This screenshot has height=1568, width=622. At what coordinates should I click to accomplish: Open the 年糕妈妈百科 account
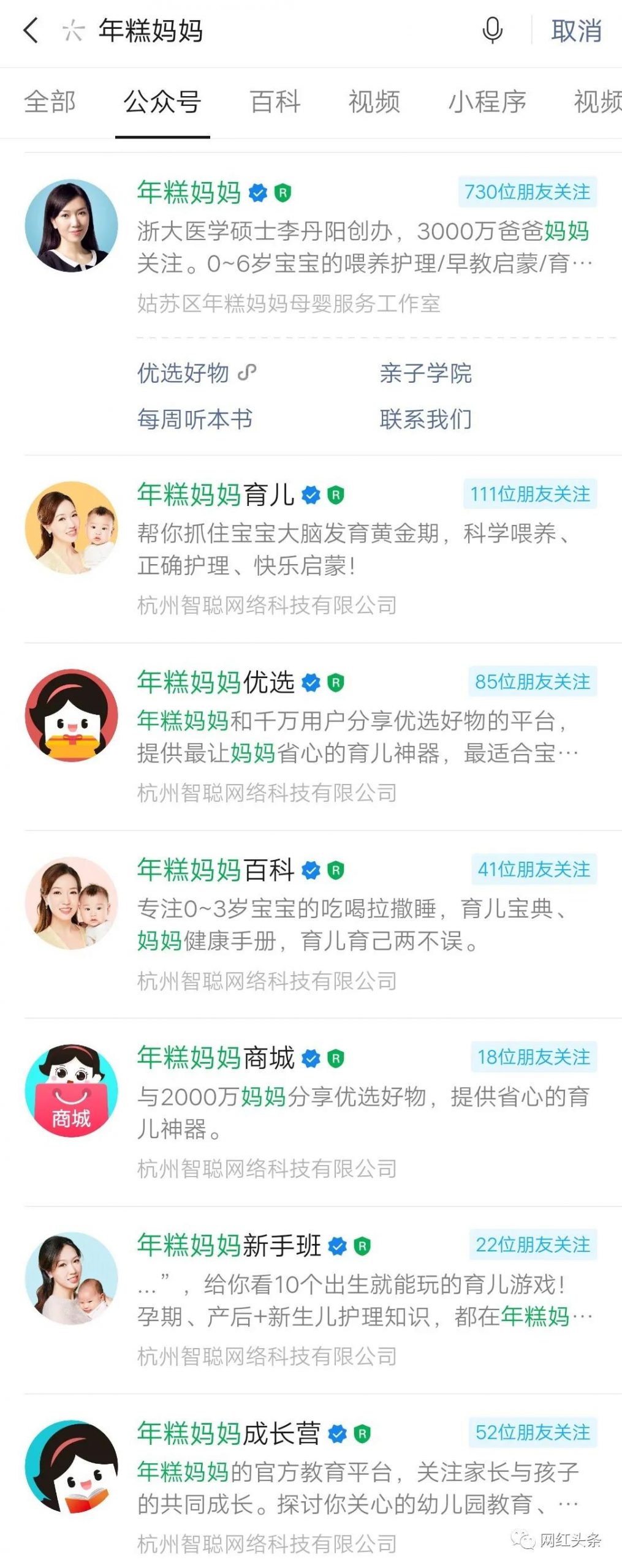[216, 870]
